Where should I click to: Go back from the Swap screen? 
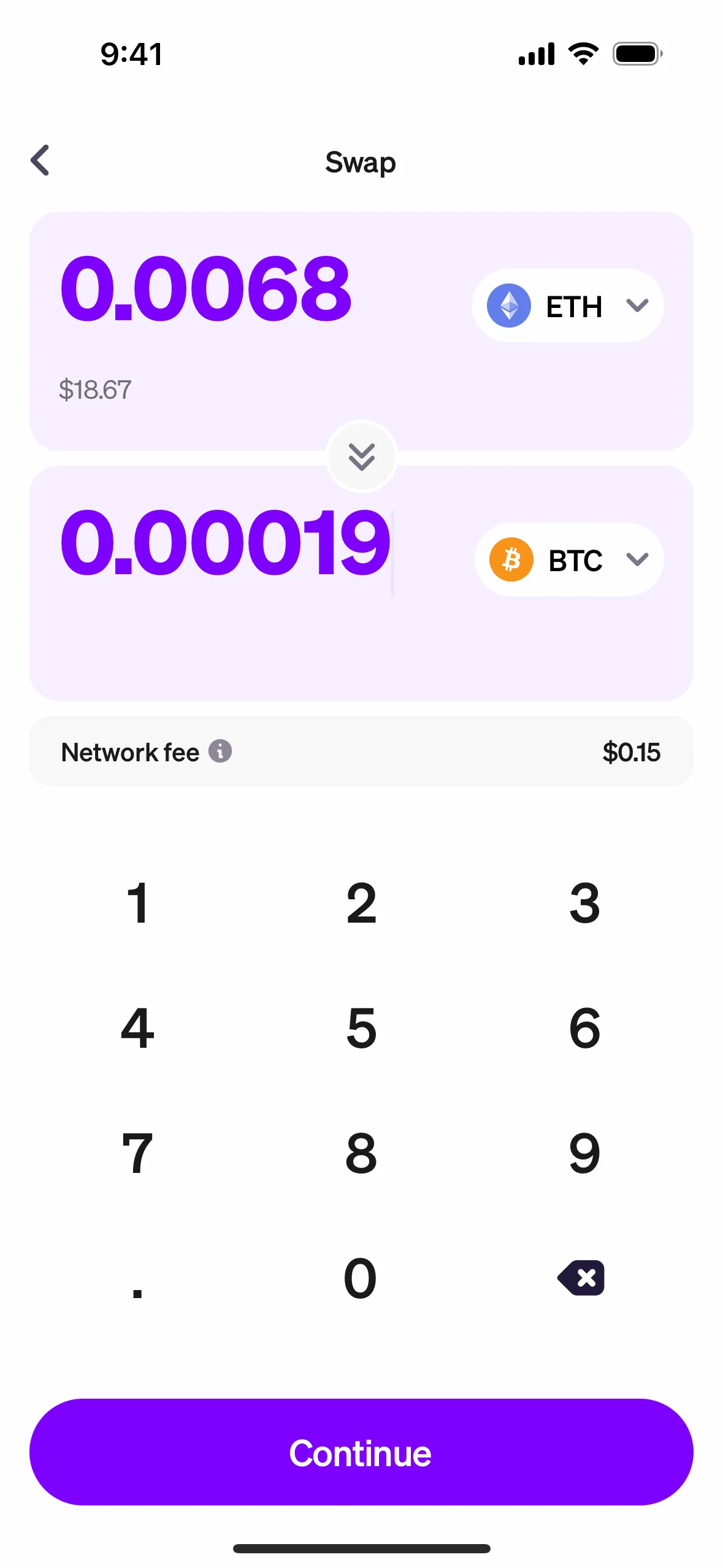point(40,161)
